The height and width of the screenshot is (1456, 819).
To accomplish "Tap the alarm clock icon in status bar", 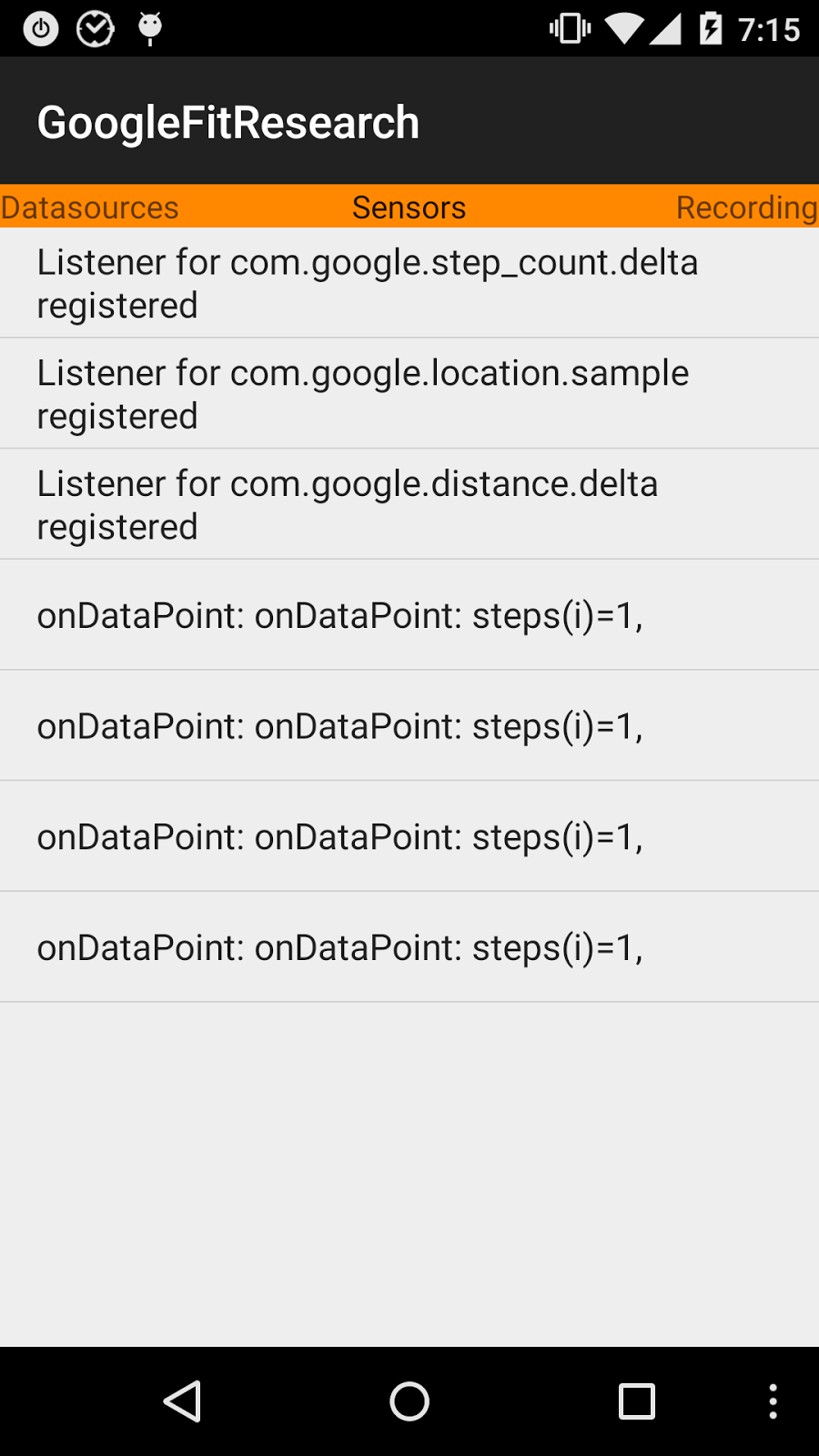I will [x=95, y=27].
